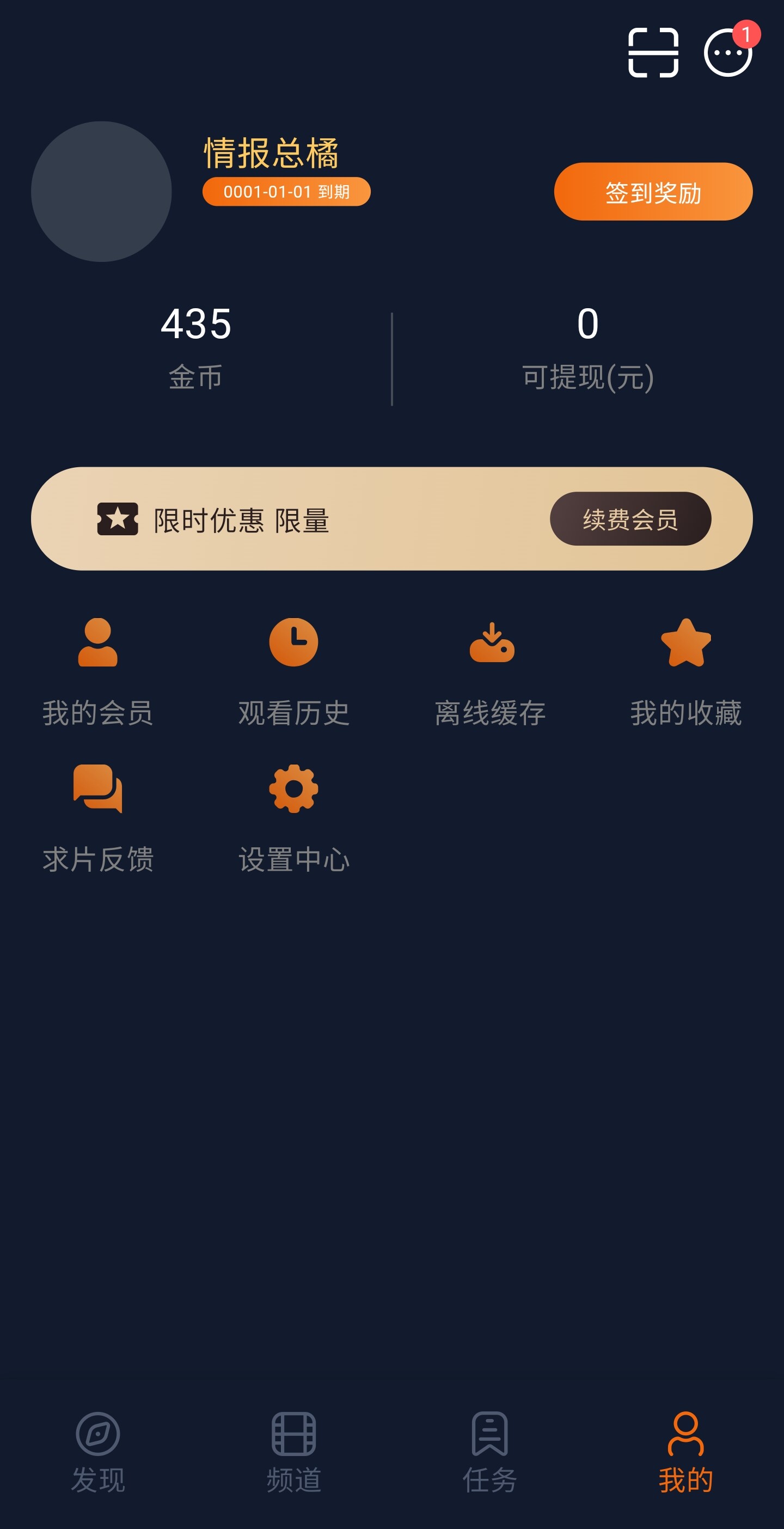View 观看历史 watch history
This screenshot has width=784, height=1529.
coord(294,672)
